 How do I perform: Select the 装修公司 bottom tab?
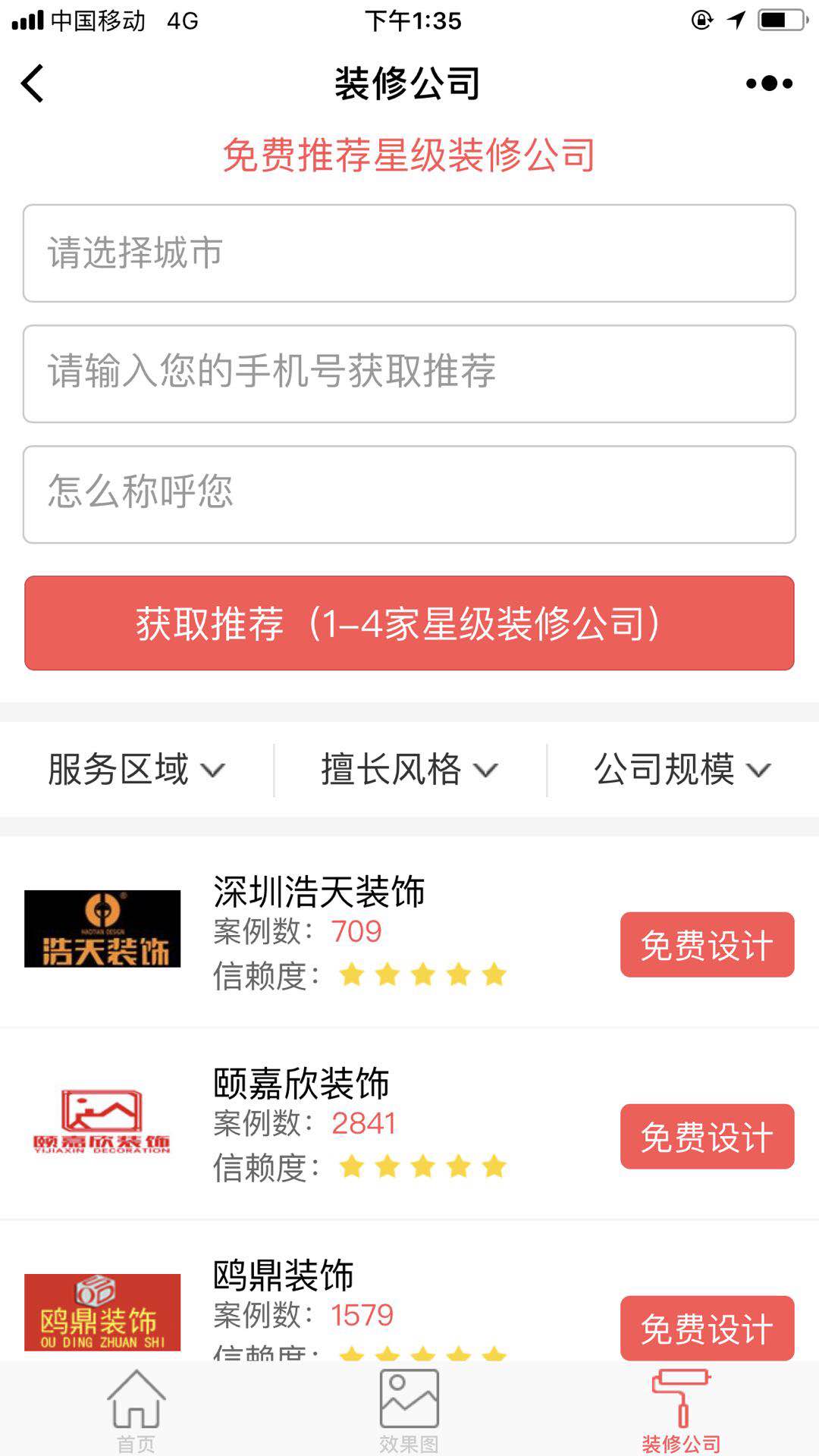(x=681, y=1410)
